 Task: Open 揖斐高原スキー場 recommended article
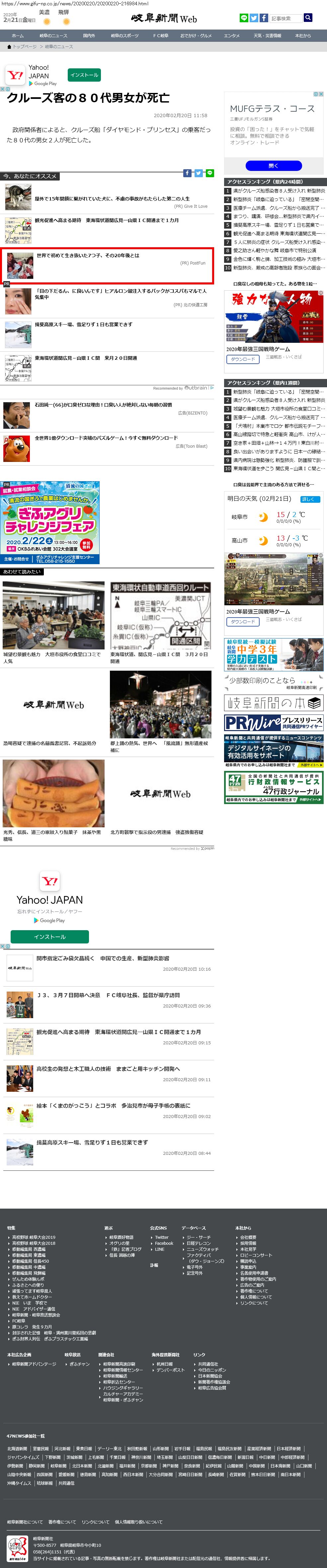point(83,325)
